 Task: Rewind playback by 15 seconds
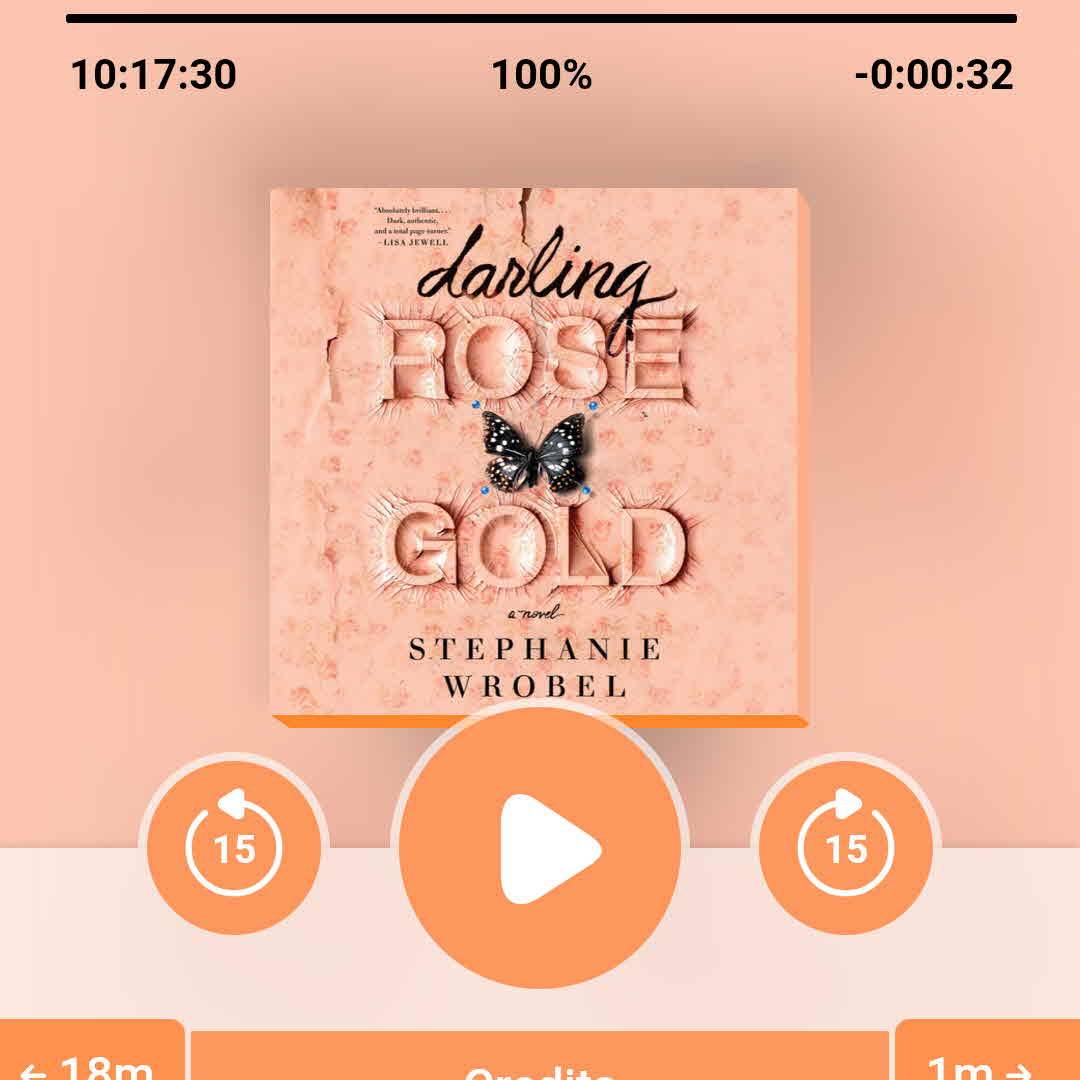(x=234, y=848)
